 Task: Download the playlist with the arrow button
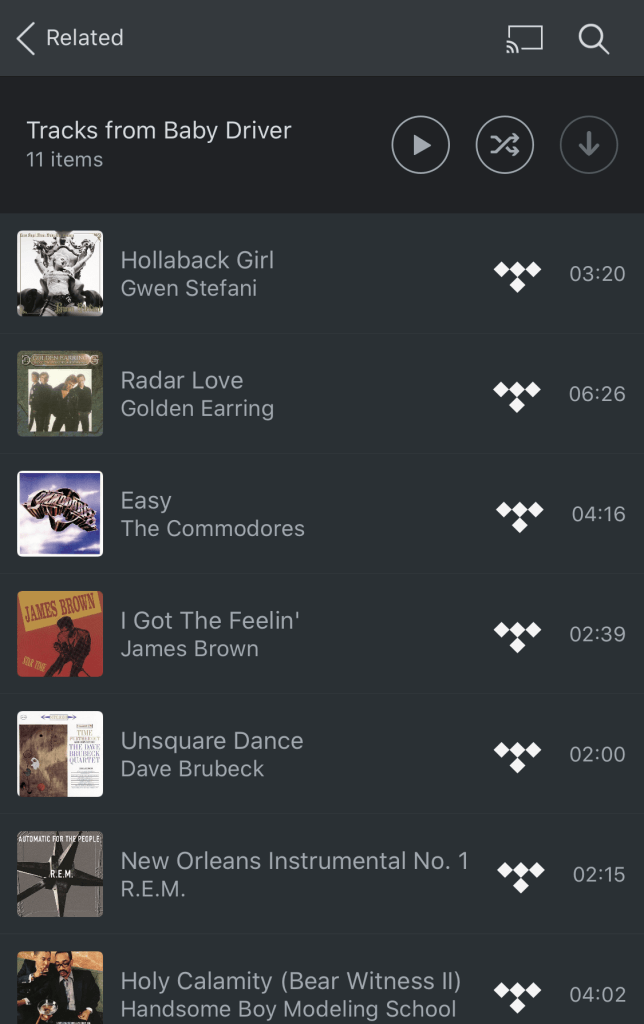(589, 145)
